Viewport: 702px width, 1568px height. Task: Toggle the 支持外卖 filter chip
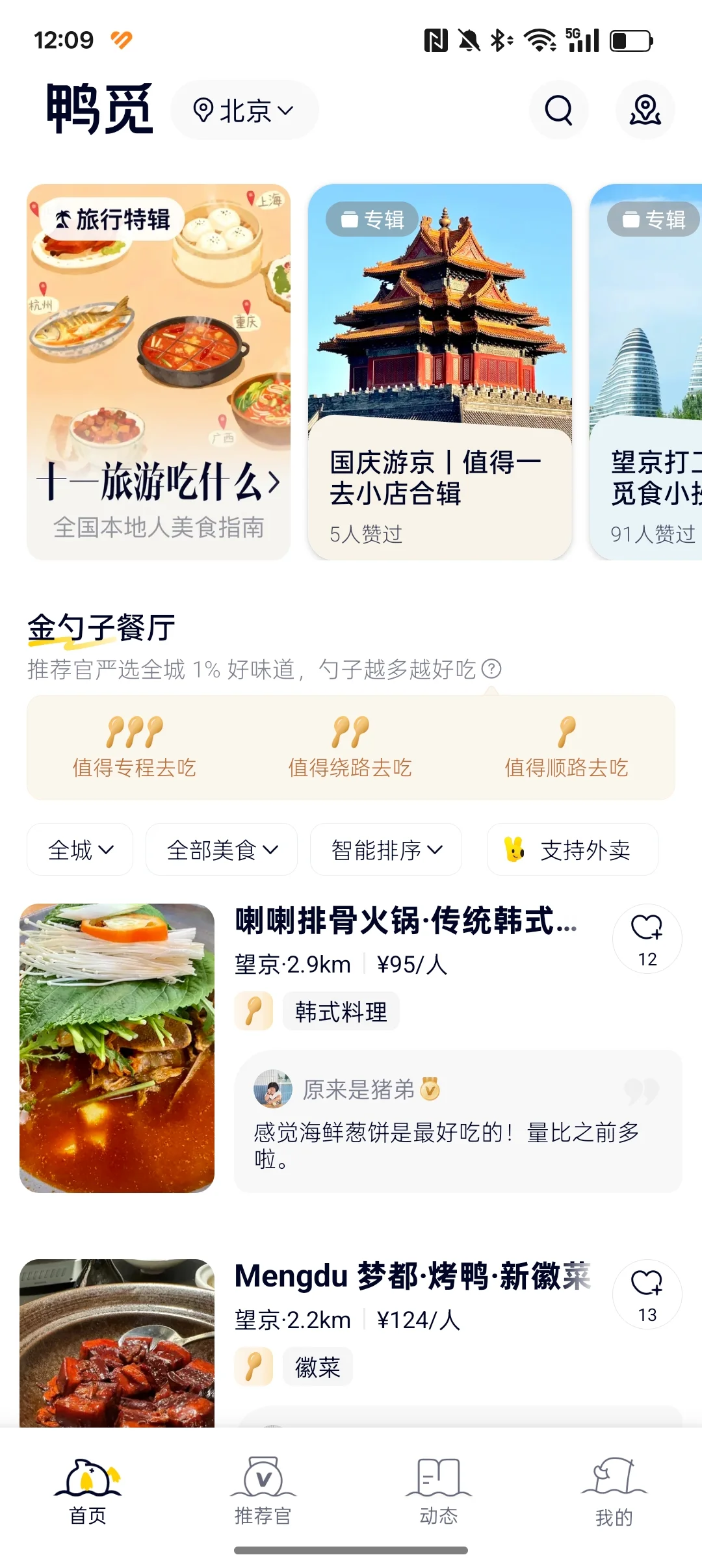pyautogui.click(x=572, y=850)
